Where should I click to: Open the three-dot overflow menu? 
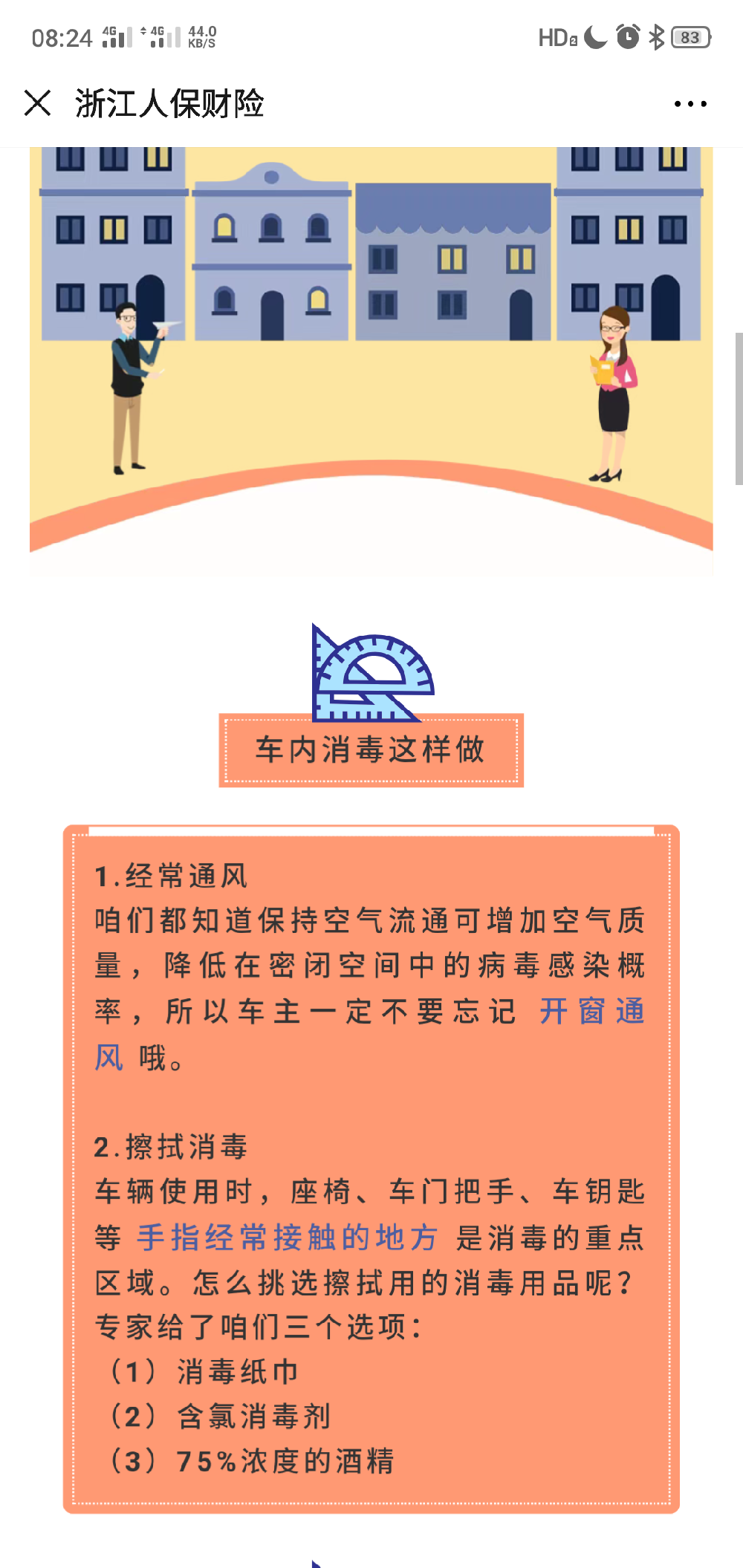click(x=690, y=104)
